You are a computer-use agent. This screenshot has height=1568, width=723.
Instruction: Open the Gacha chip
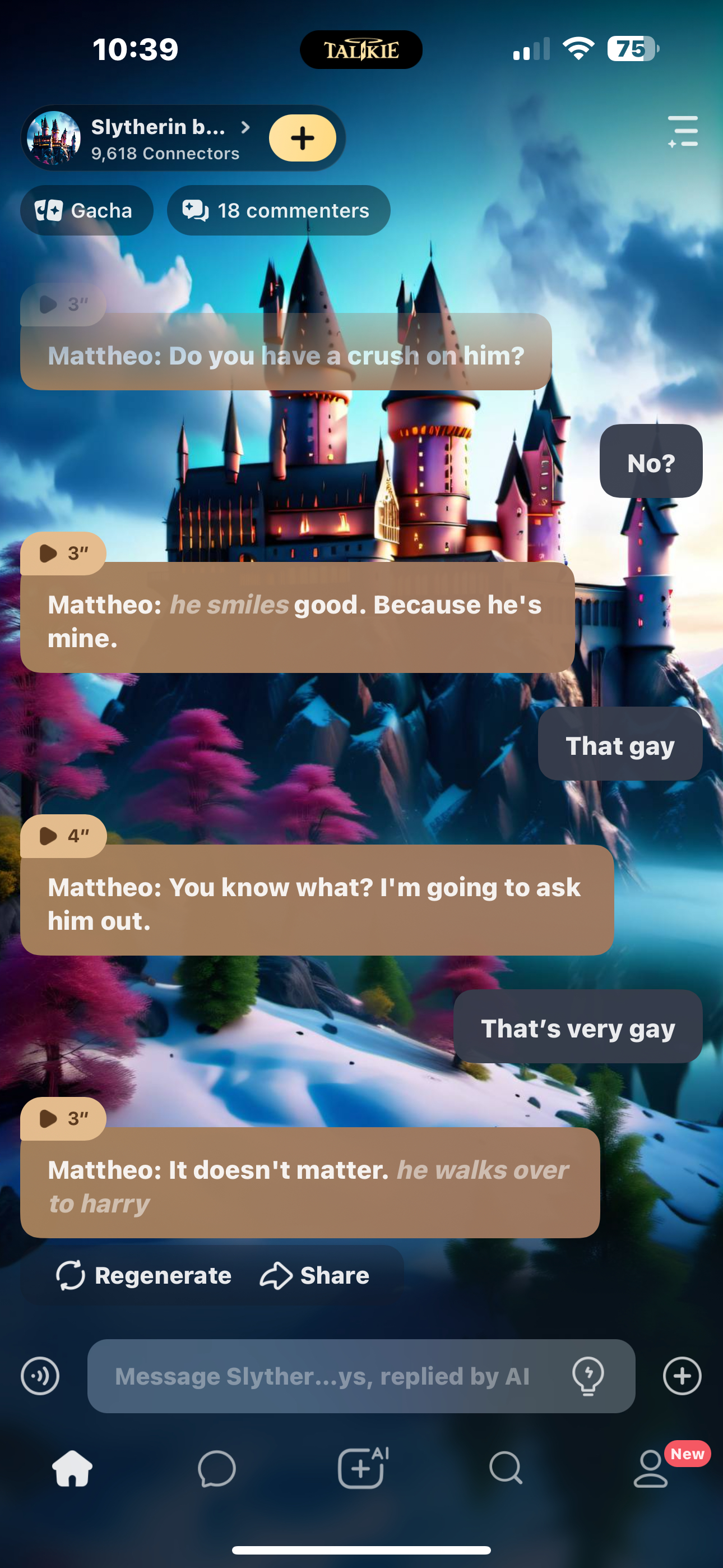86,211
